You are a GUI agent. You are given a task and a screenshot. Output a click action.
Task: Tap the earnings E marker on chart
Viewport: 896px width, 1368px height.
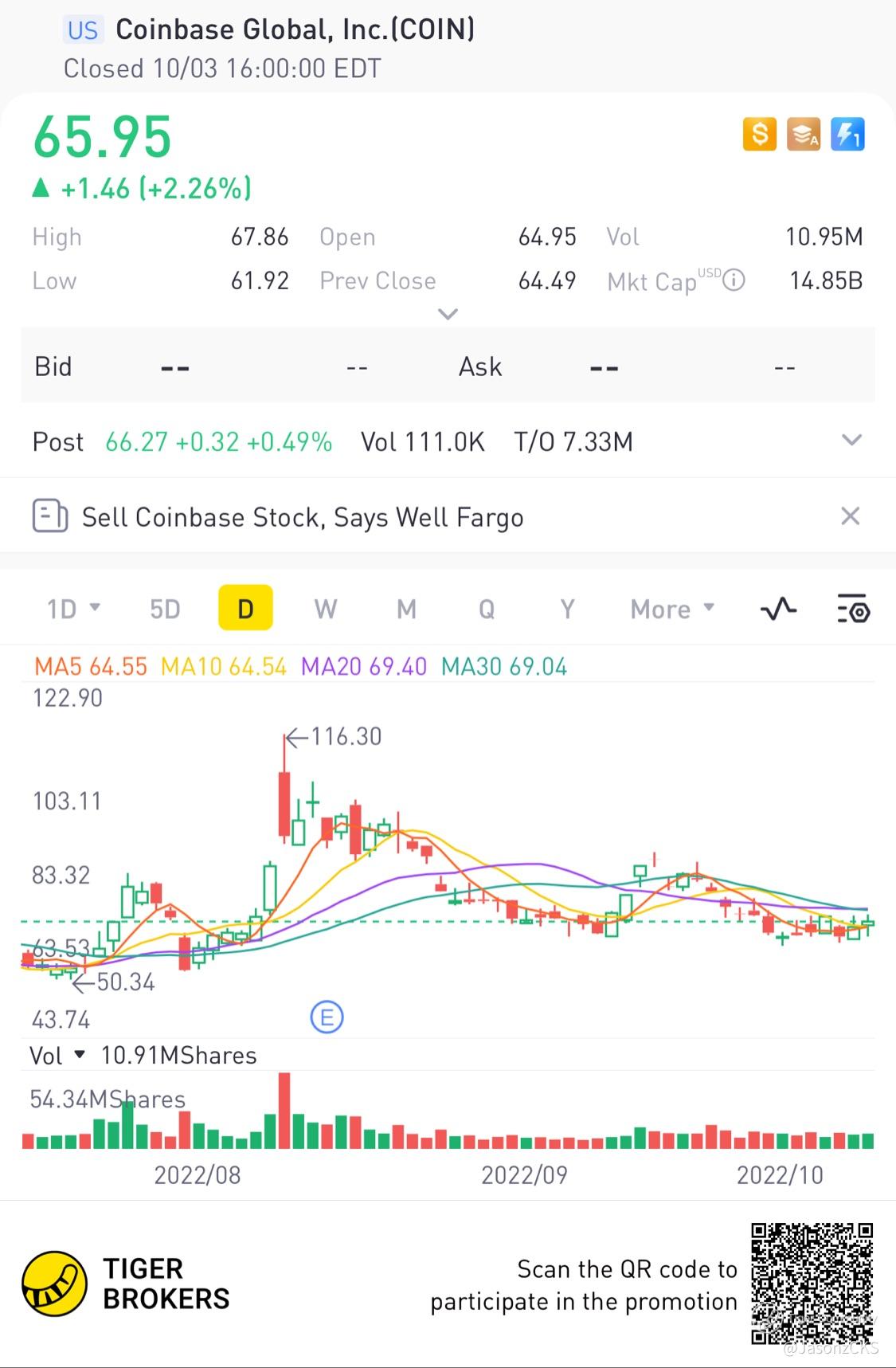click(327, 1017)
